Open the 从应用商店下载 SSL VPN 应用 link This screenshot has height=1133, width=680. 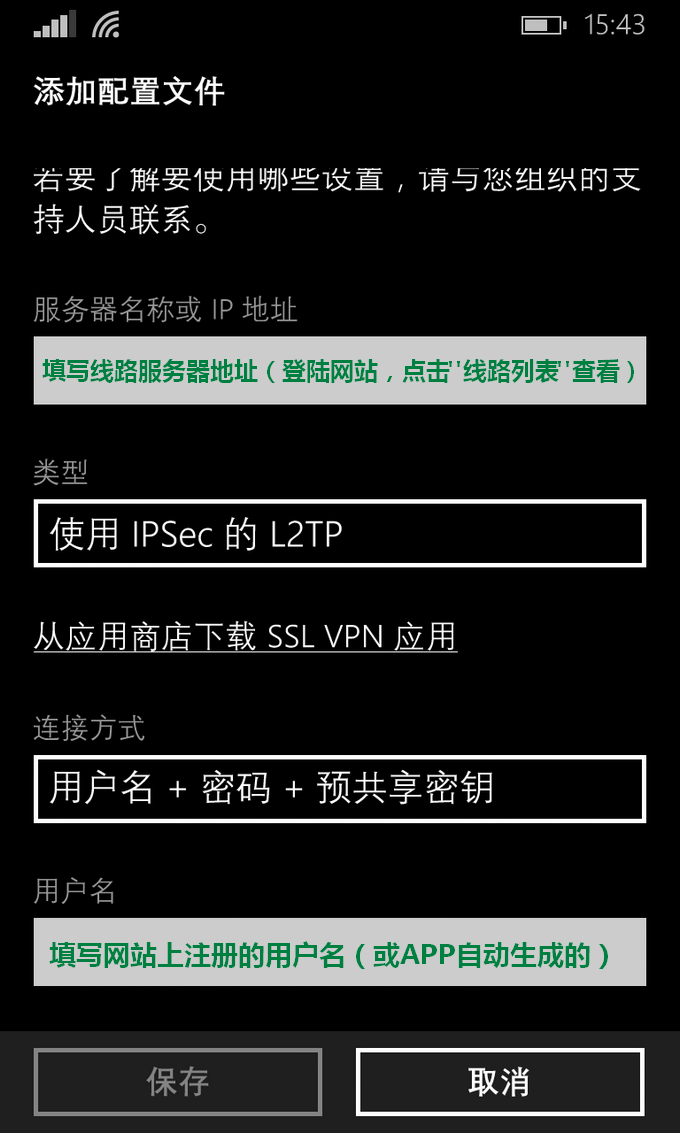(246, 637)
